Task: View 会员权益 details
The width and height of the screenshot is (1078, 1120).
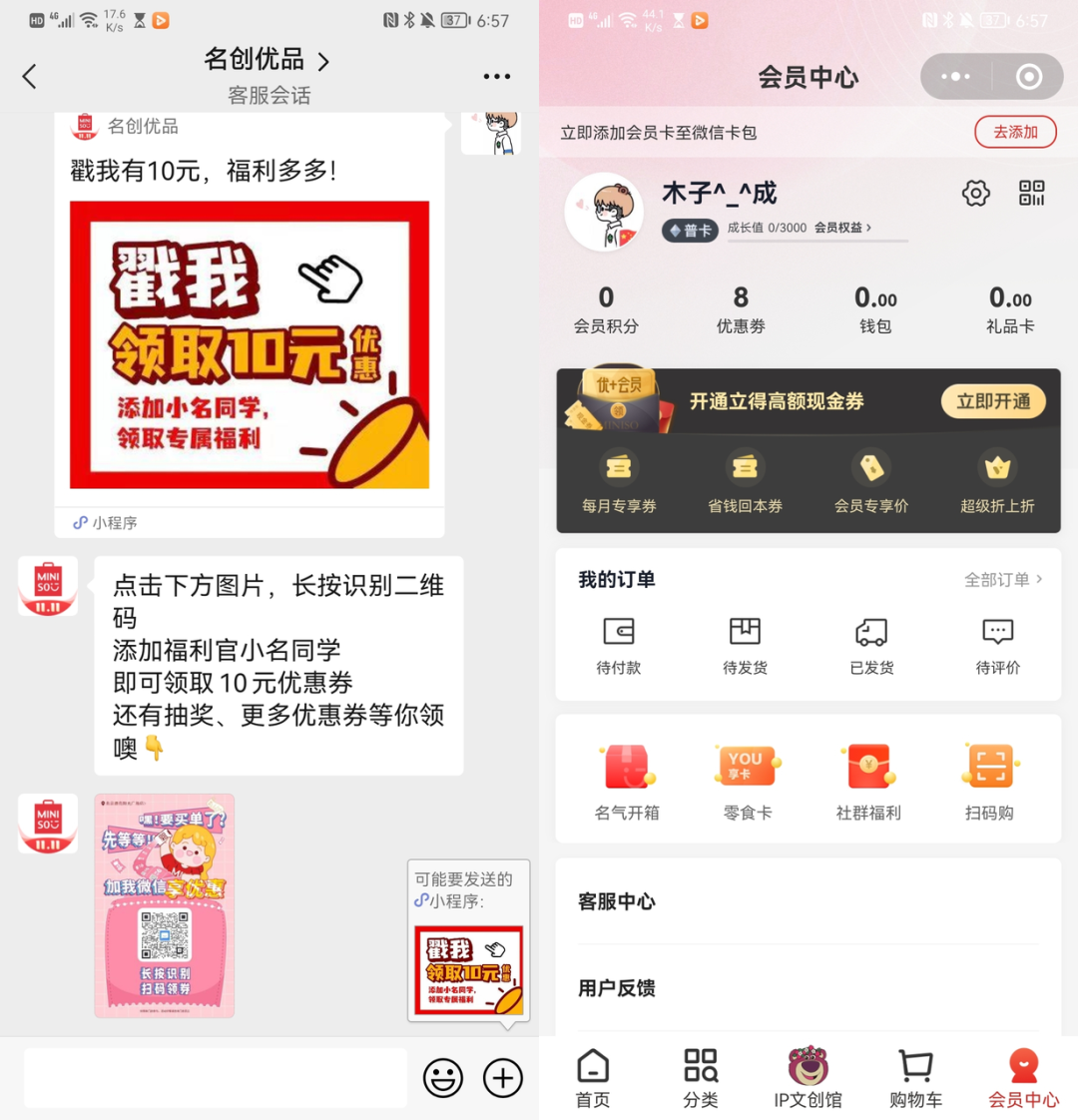Action: pos(842,228)
